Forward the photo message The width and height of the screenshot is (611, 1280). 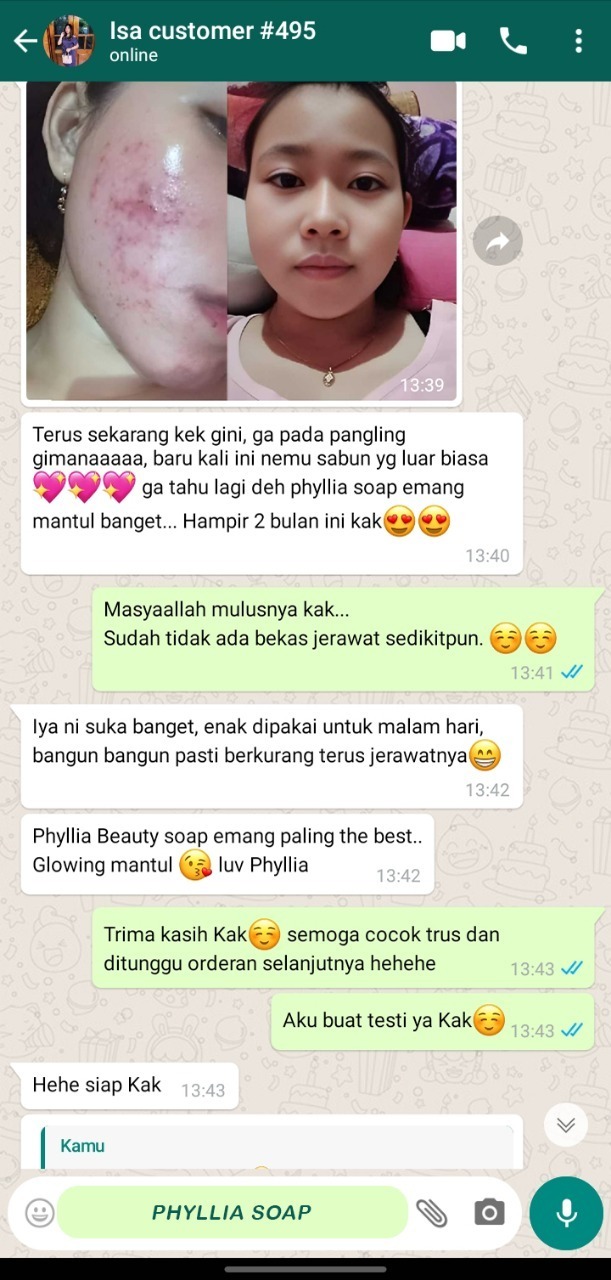coord(497,241)
